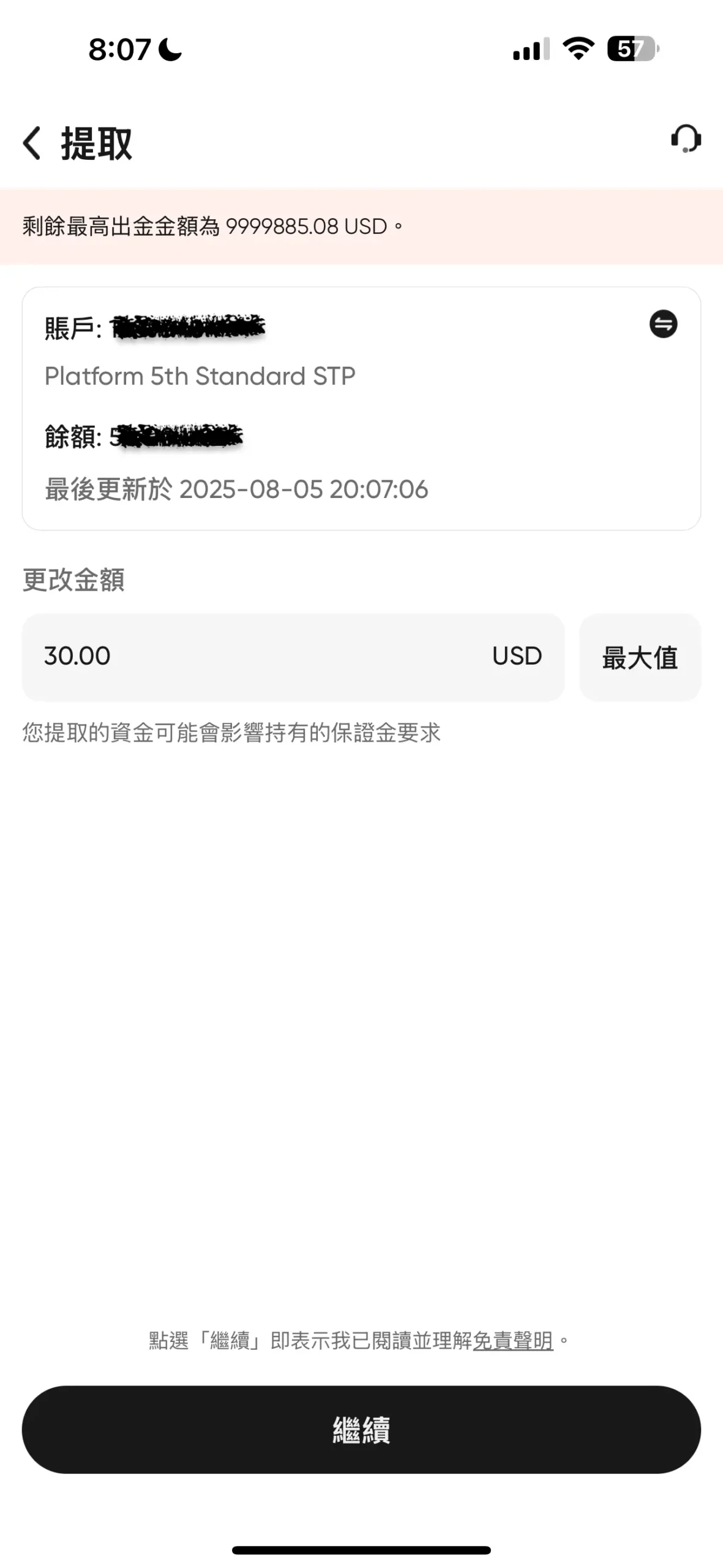
Task: Open the 免責聲明 disclaimer link
Action: 513,1341
